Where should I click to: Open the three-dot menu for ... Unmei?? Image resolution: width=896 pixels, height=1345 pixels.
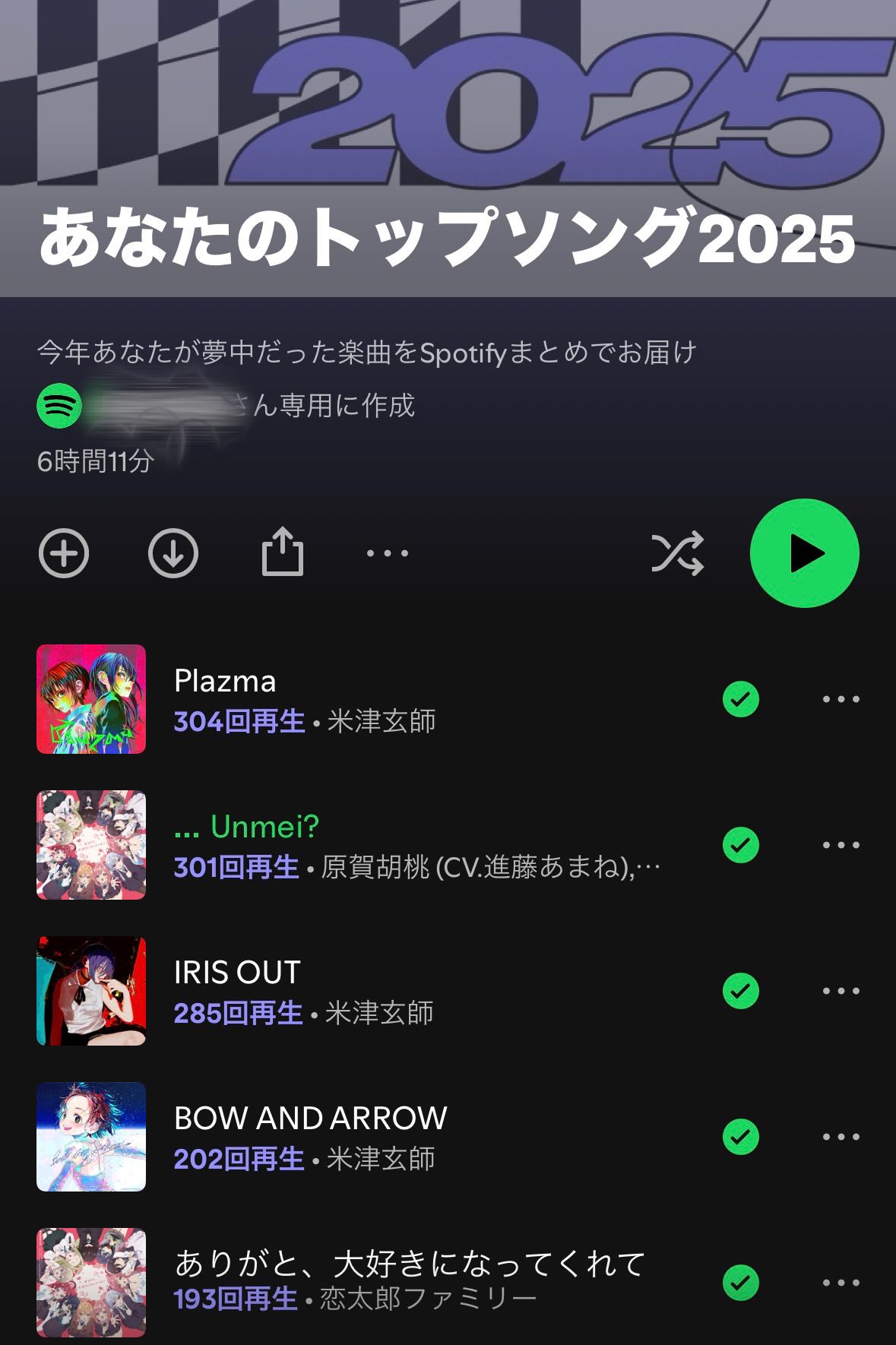point(841,845)
